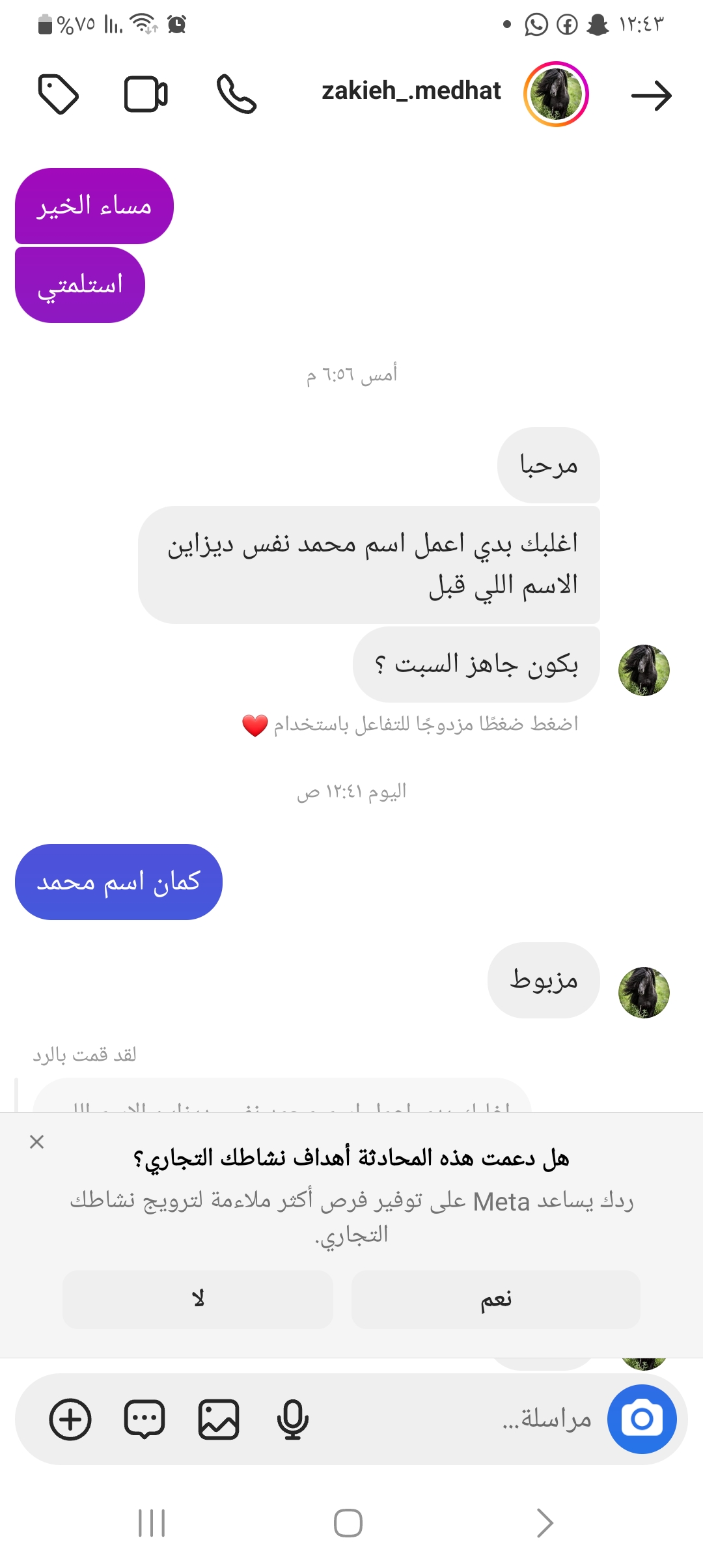Screen dimensions: 703x1568
Task: Go back using the header arrow
Action: coord(651,96)
